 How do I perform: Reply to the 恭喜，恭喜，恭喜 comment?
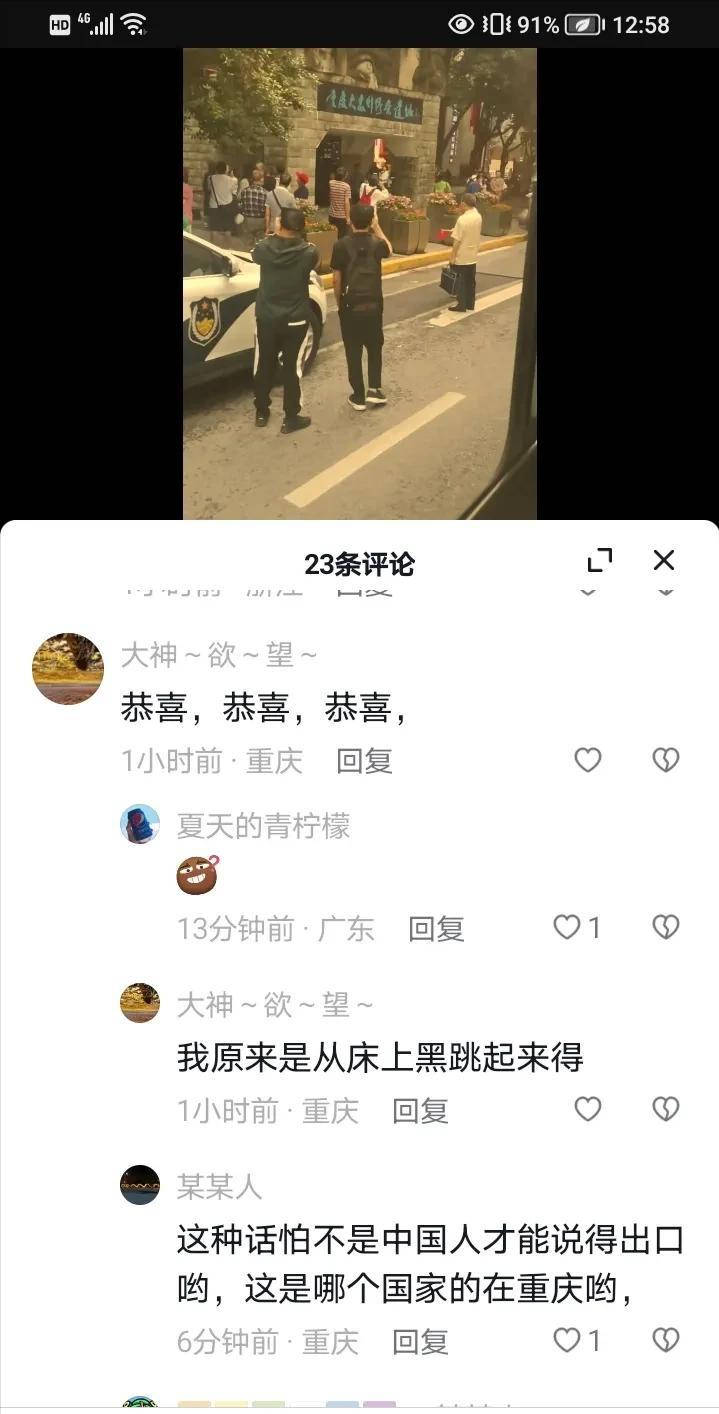click(364, 761)
